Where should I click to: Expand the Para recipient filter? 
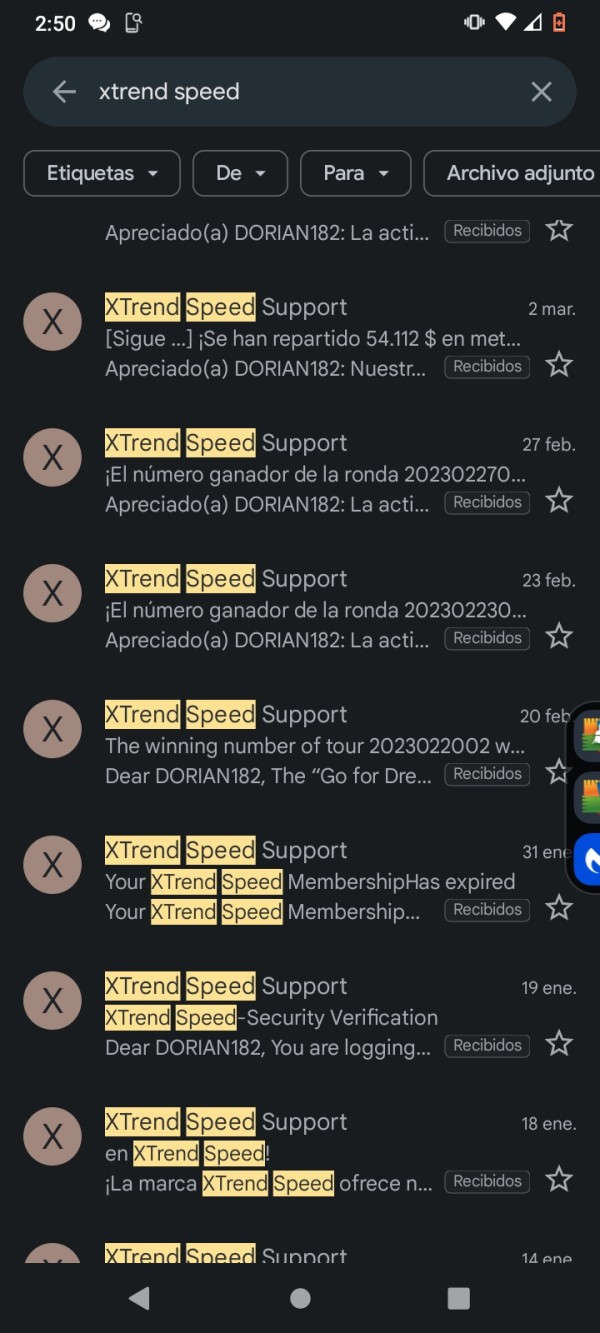pyautogui.click(x=356, y=173)
